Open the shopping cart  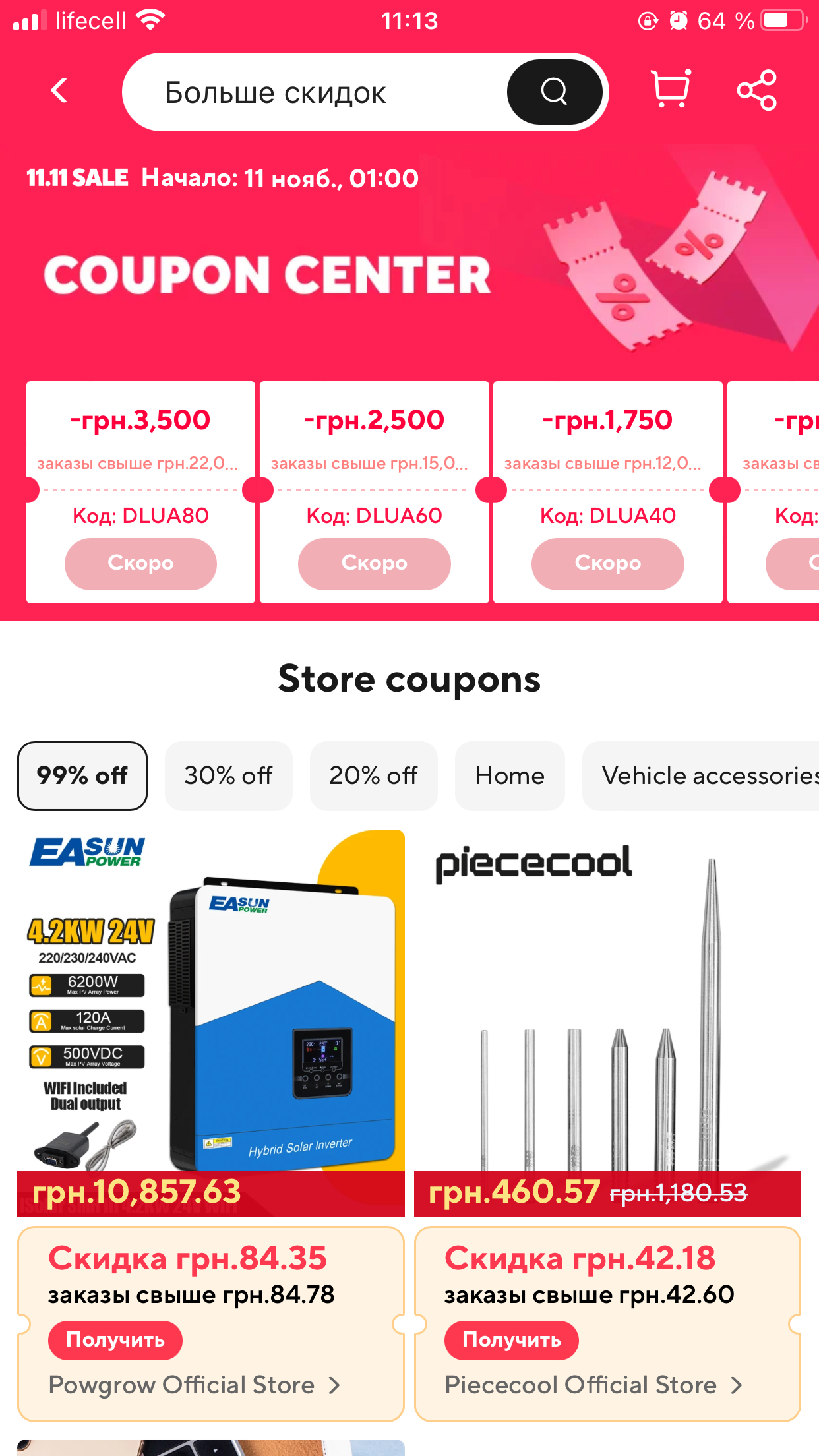[x=671, y=90]
